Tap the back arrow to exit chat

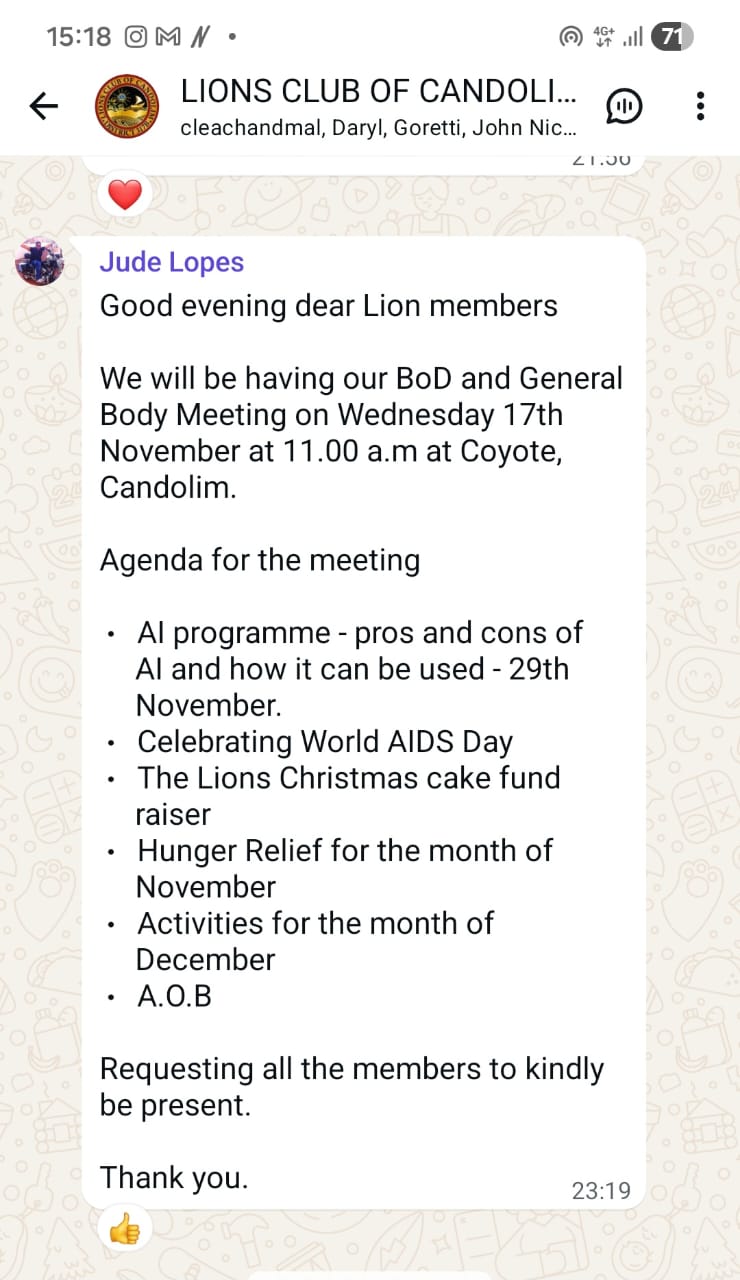[44, 105]
